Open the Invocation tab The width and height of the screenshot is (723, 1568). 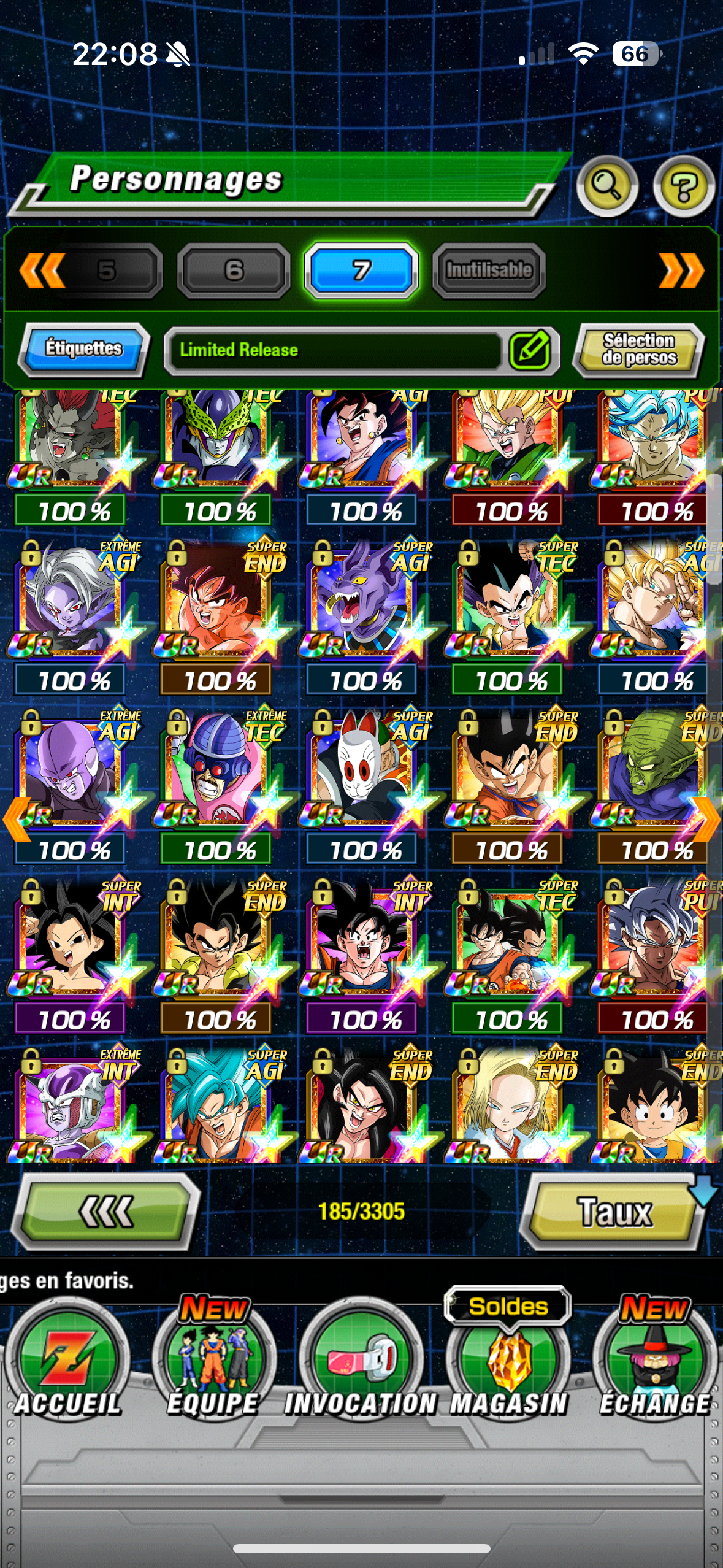pos(361,1365)
